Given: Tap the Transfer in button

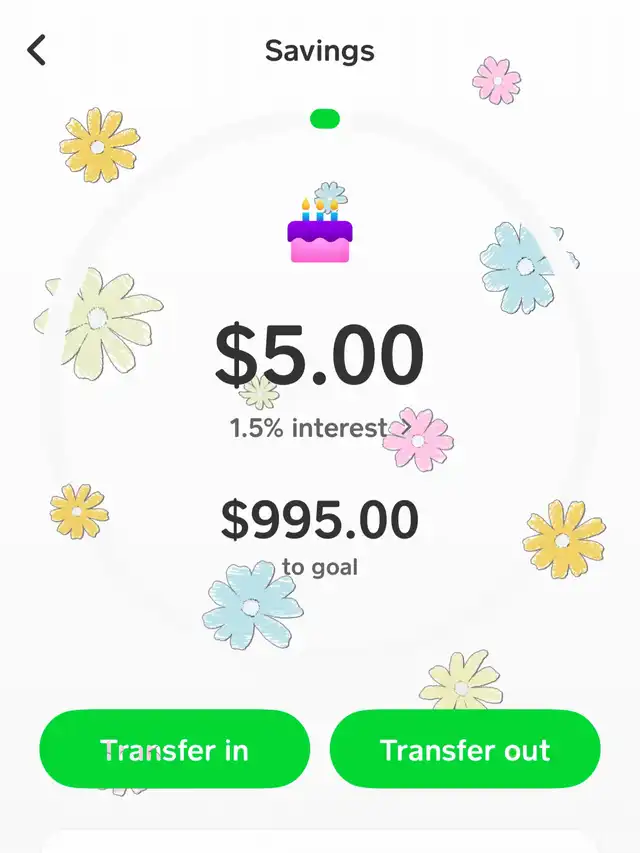Looking at the screenshot, I should click(174, 750).
